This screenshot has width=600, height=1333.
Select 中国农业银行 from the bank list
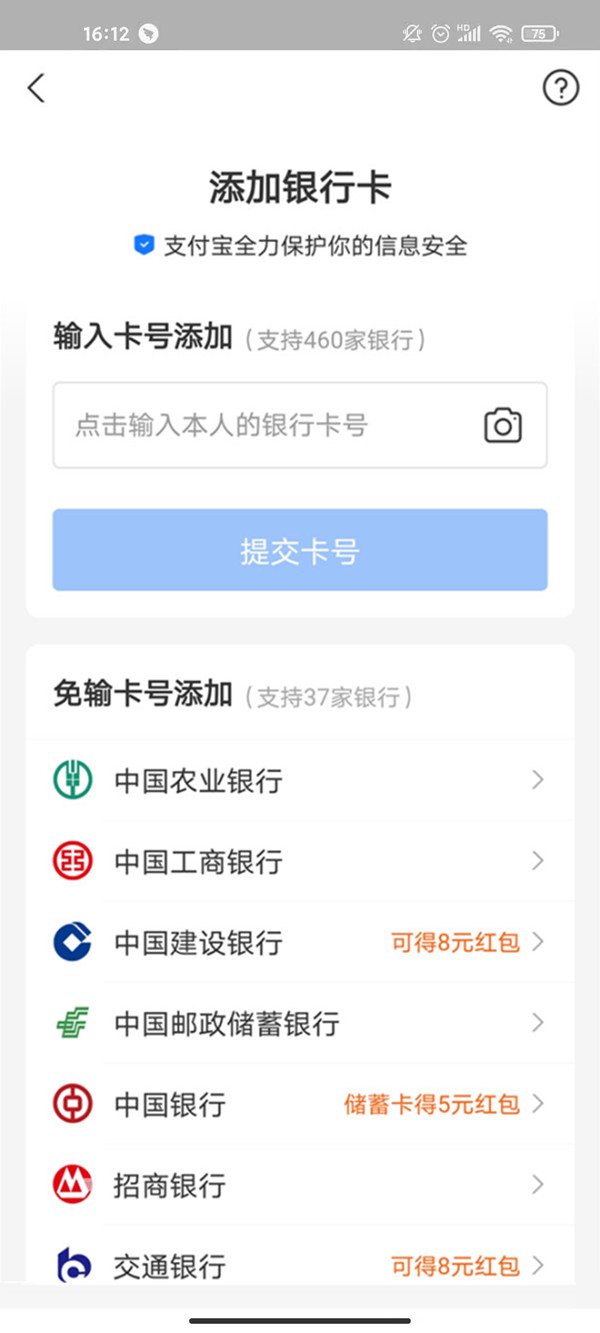(x=300, y=780)
